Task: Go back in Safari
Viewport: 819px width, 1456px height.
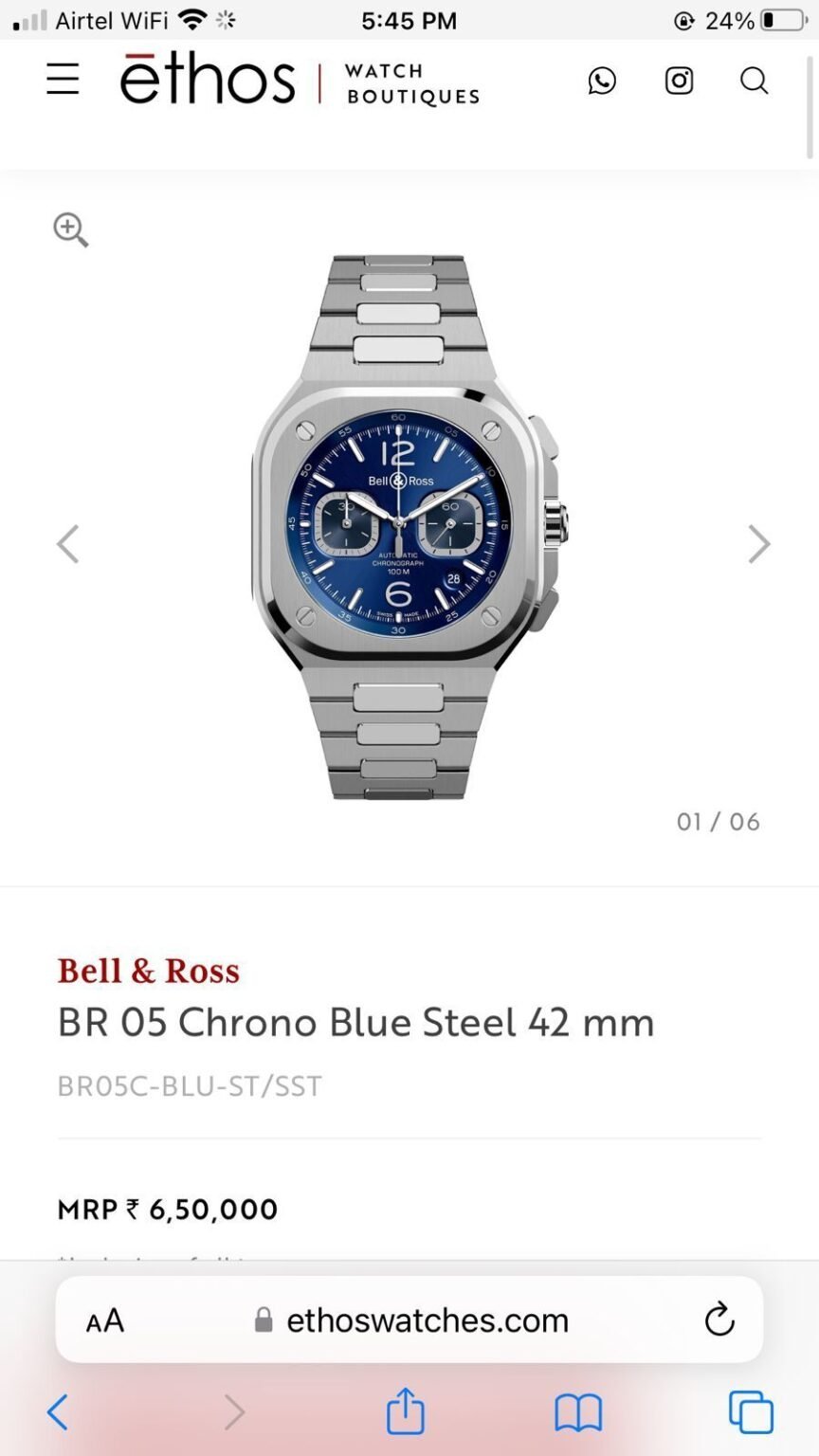Action: [x=58, y=1412]
